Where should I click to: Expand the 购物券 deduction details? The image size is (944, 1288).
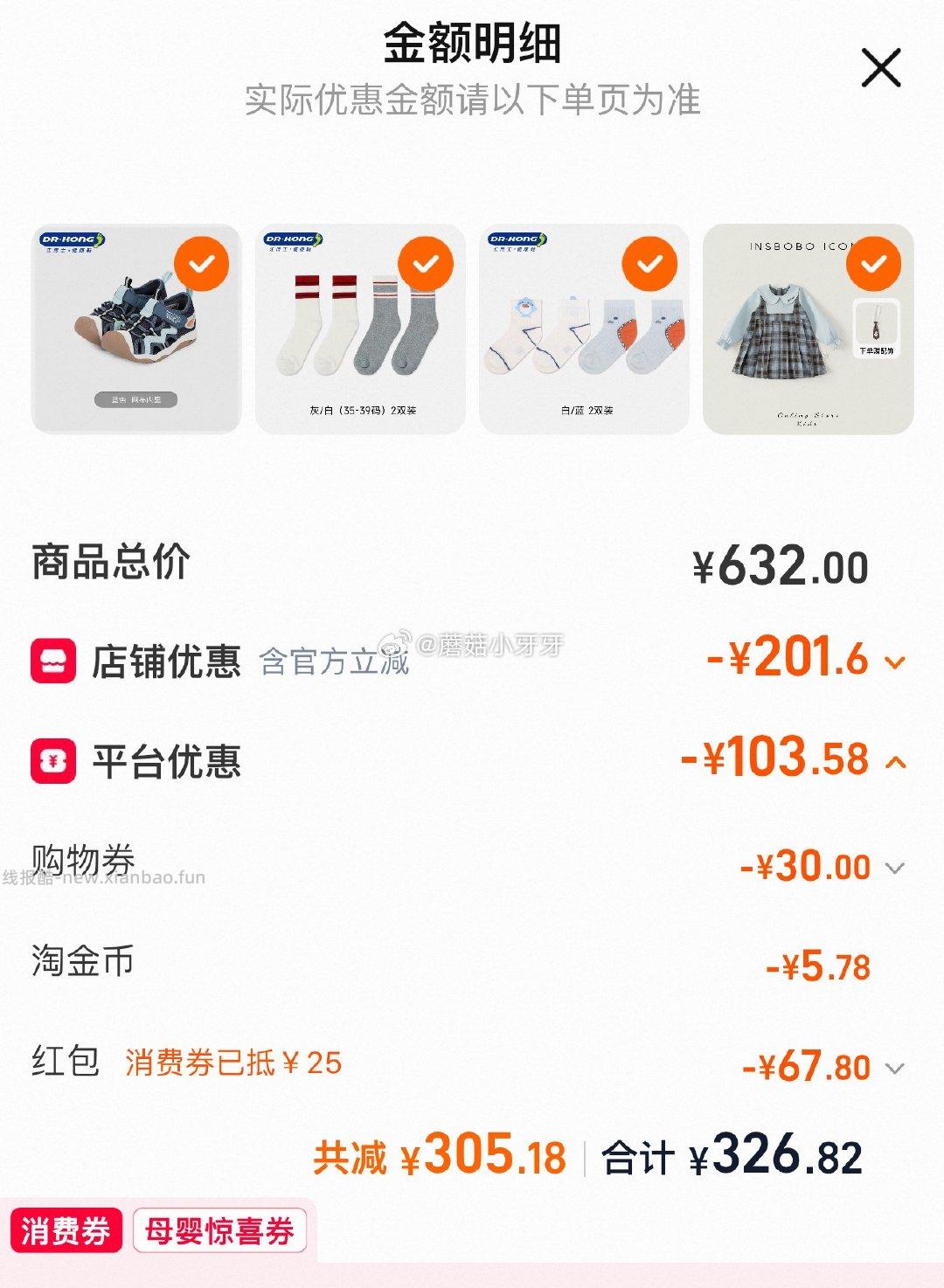(x=895, y=869)
